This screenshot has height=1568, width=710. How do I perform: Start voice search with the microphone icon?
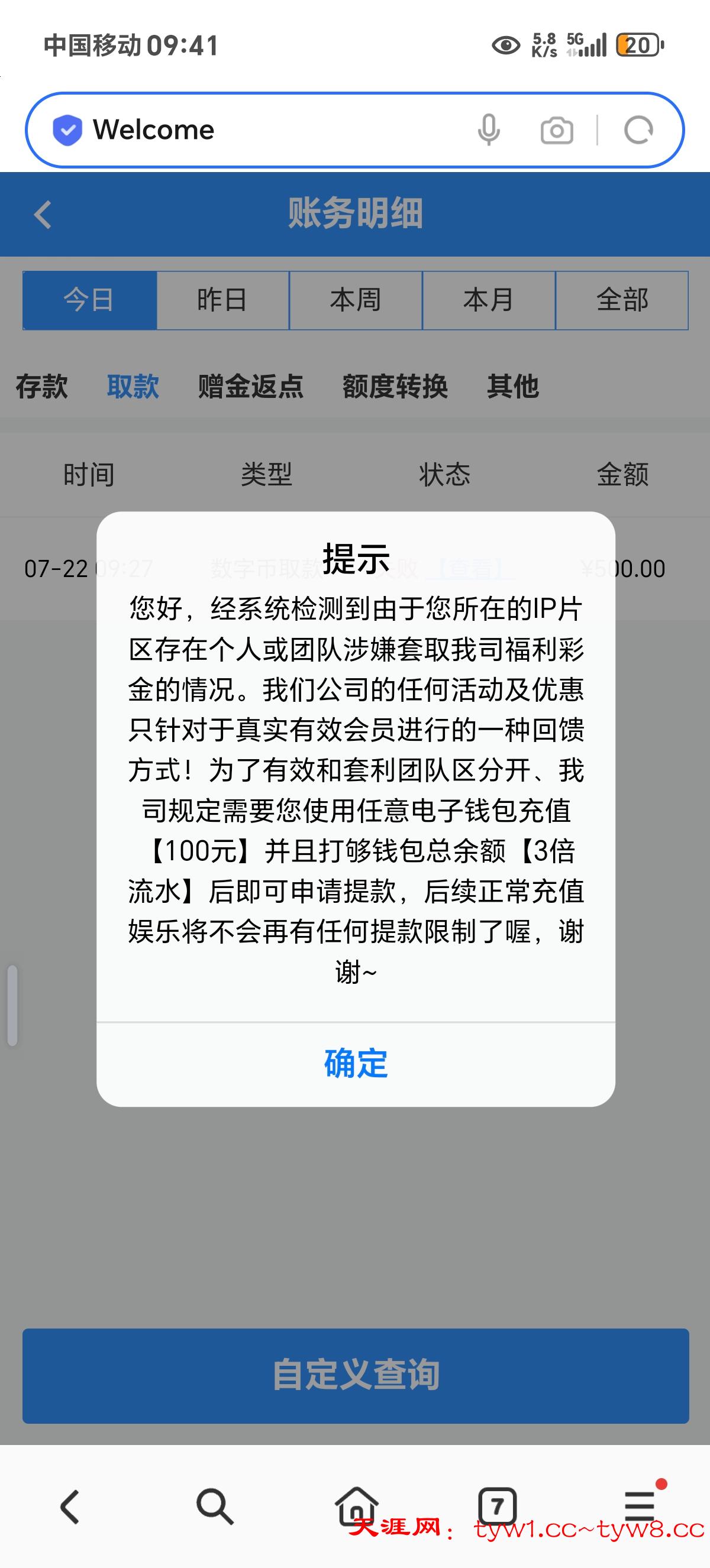click(488, 129)
